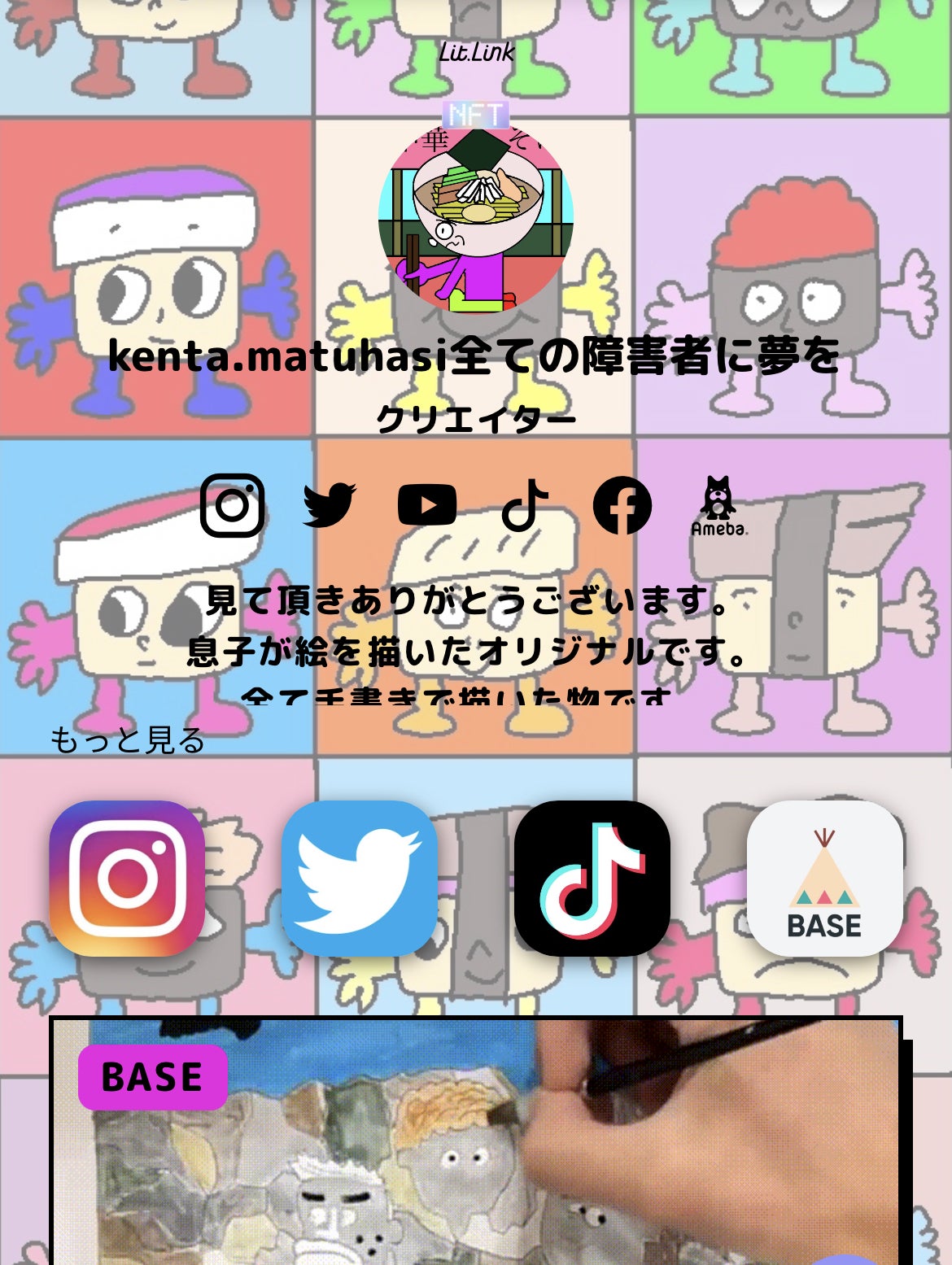Tap the black TikTok app button
The width and height of the screenshot is (952, 1265).
click(x=592, y=878)
